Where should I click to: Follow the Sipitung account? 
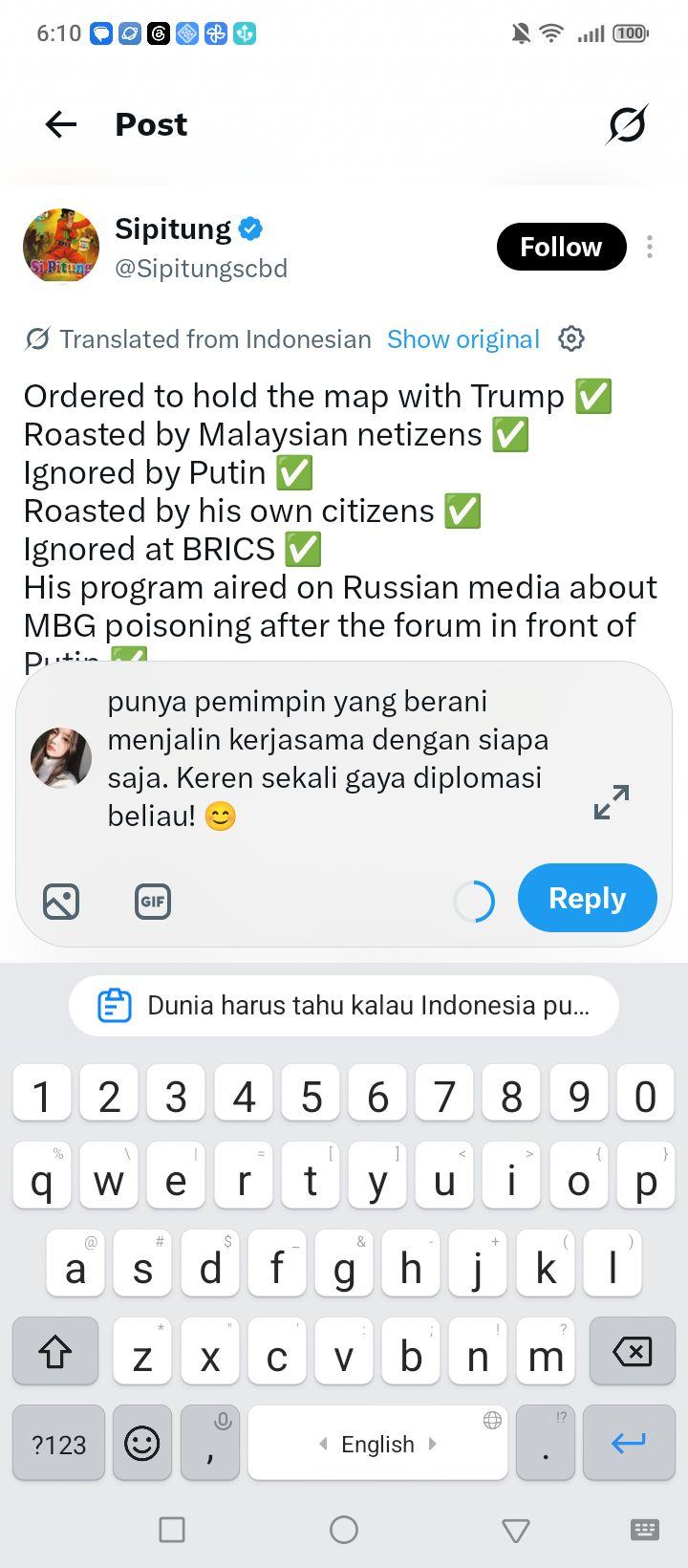[x=561, y=247]
